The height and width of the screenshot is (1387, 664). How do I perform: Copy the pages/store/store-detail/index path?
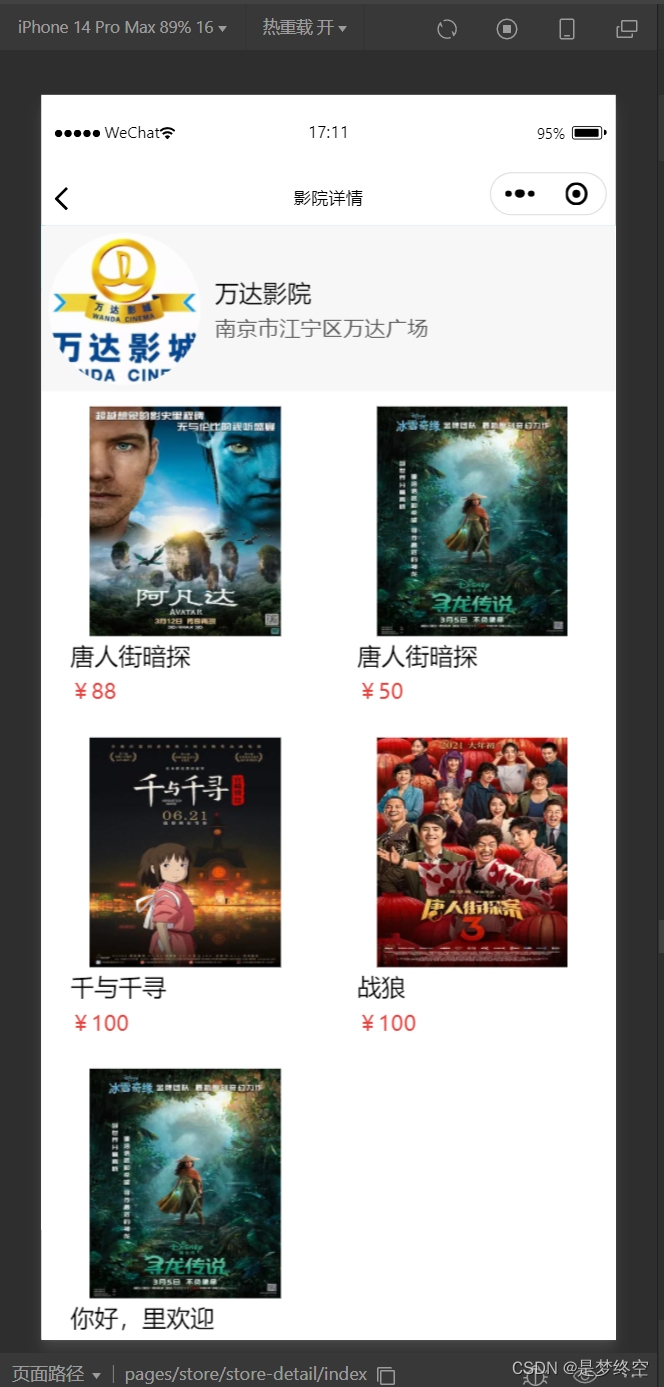[x=387, y=1375]
